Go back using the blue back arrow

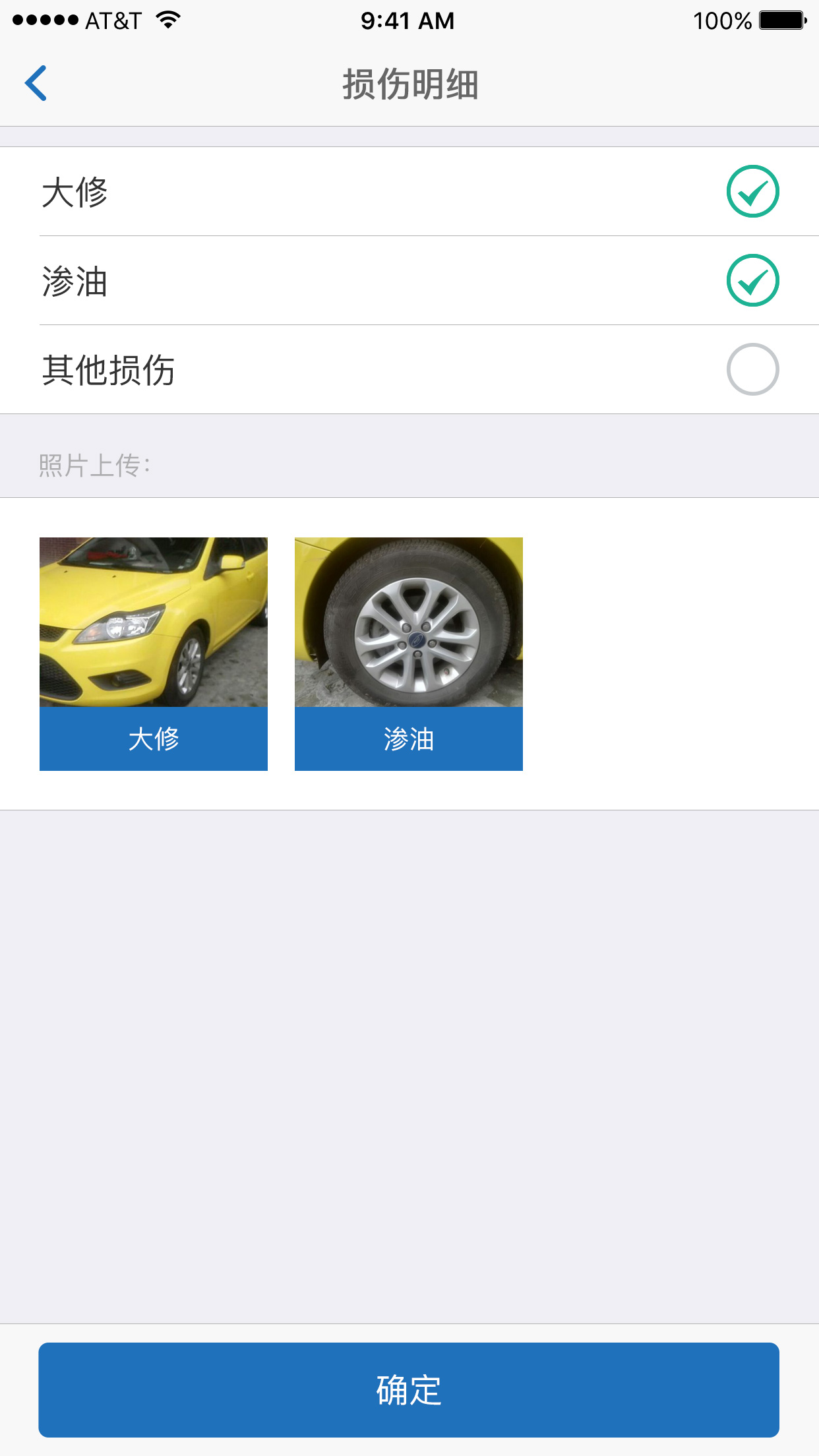click(36, 83)
